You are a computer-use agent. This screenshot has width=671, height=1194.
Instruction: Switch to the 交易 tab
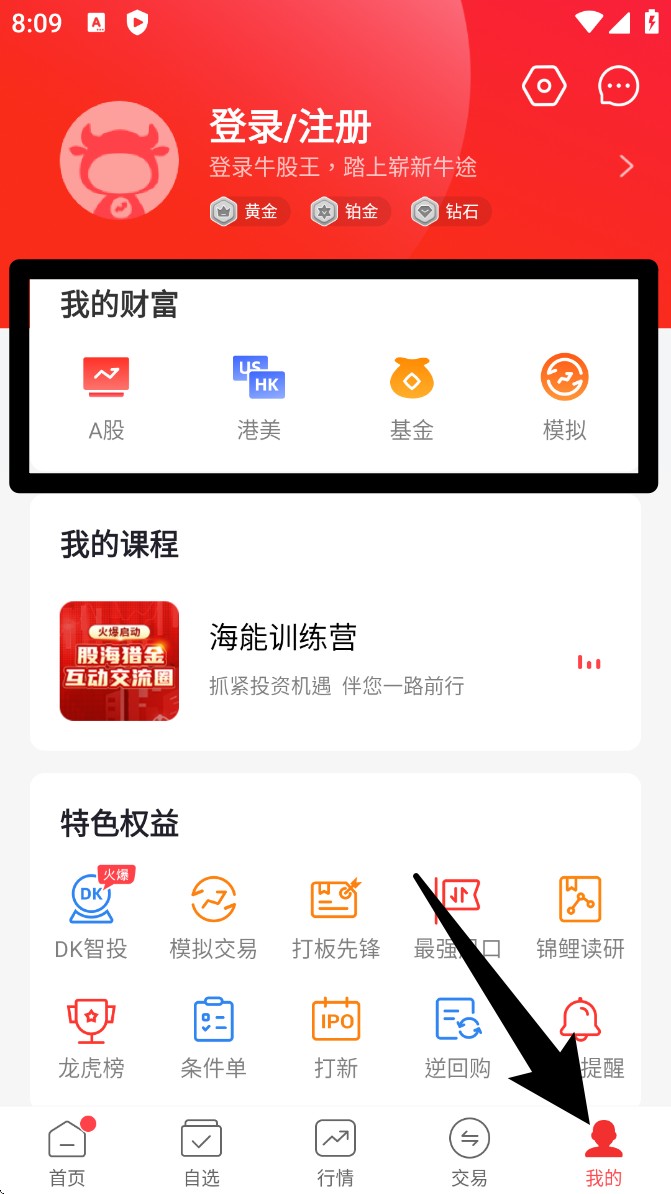tap(469, 1152)
